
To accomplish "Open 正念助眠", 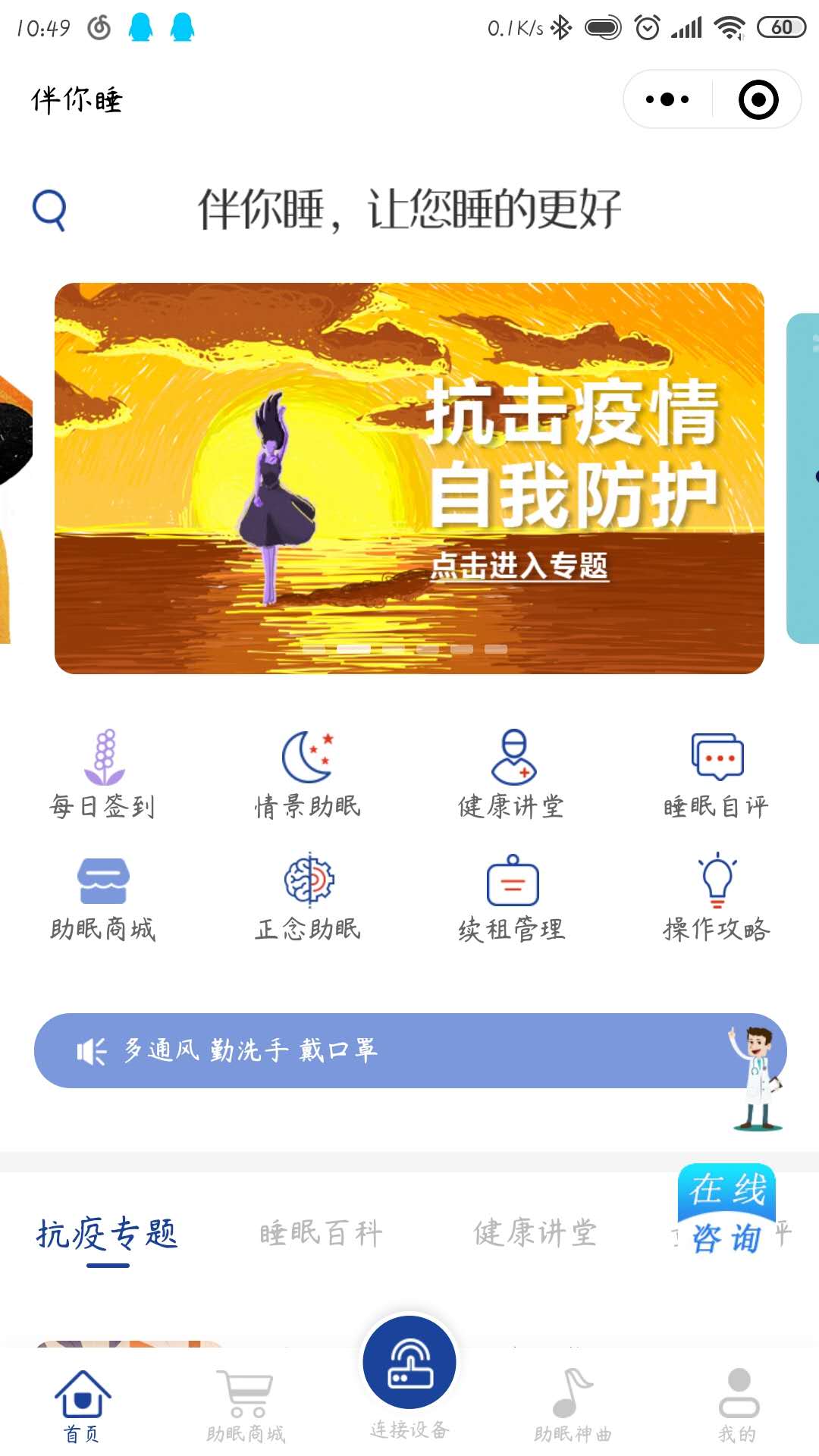I will click(308, 898).
